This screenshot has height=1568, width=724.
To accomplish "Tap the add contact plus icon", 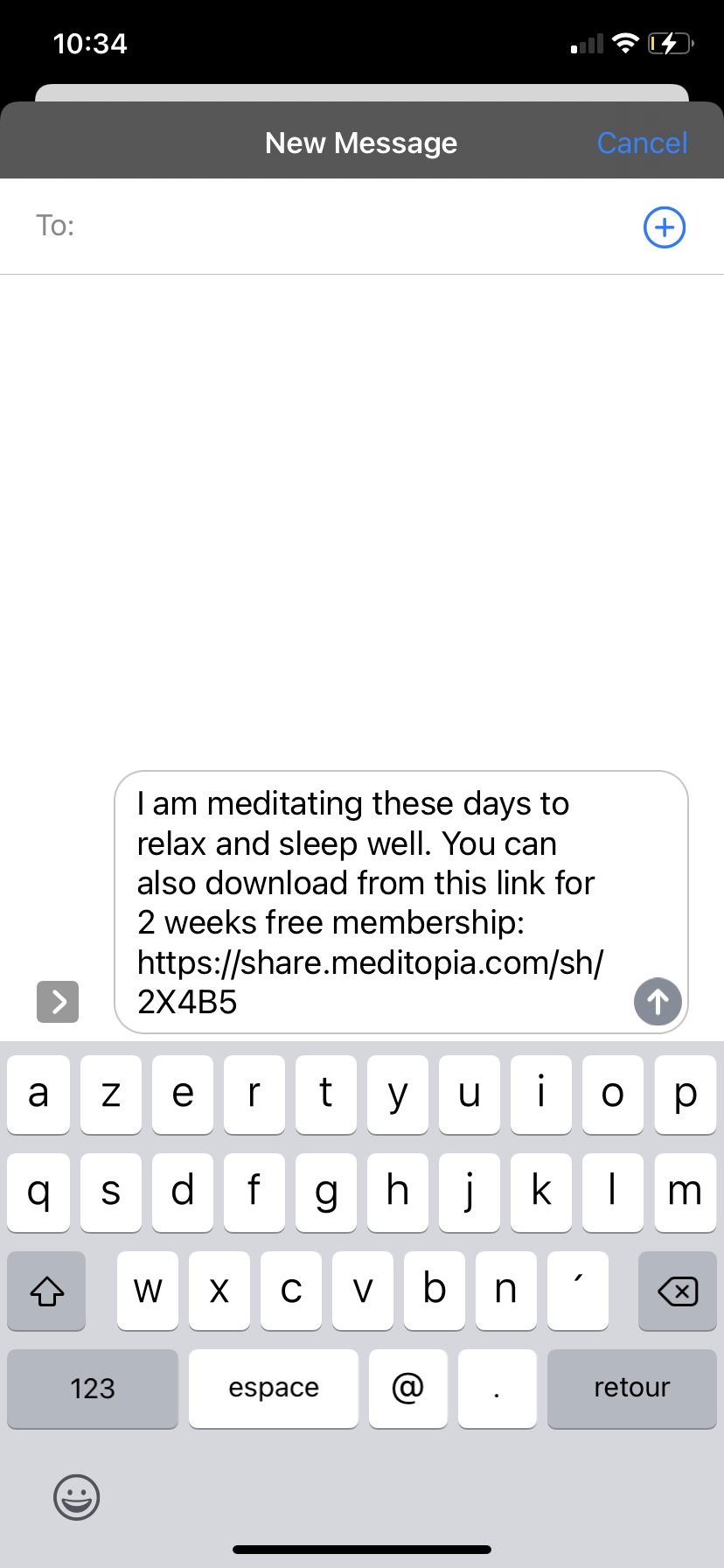I will [x=665, y=227].
